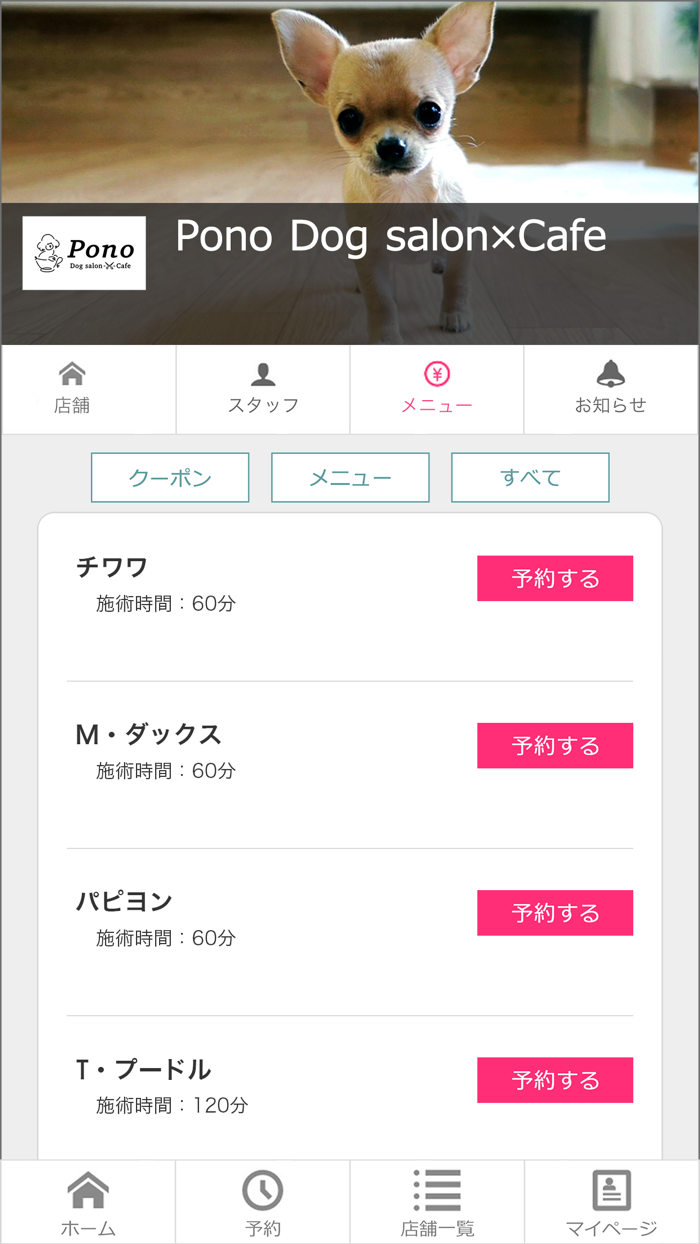The image size is (700, 1244).
Task: Select the メニュー tab with yen icon
Action: [x=437, y=389]
